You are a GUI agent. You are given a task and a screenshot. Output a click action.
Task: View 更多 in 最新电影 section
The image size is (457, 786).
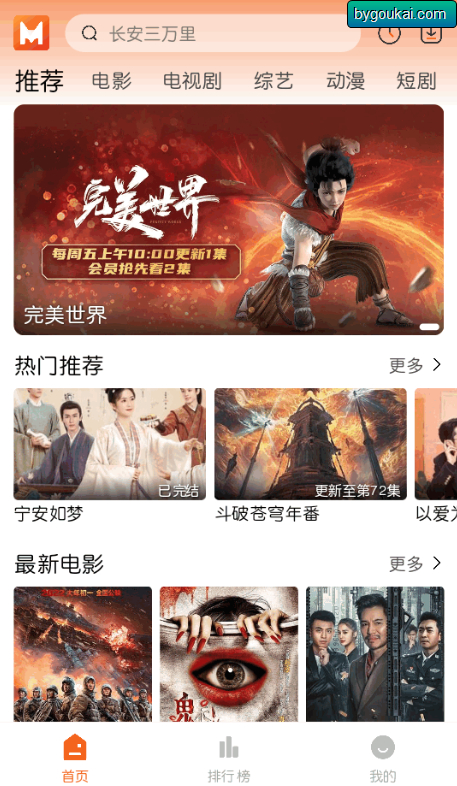click(415, 563)
